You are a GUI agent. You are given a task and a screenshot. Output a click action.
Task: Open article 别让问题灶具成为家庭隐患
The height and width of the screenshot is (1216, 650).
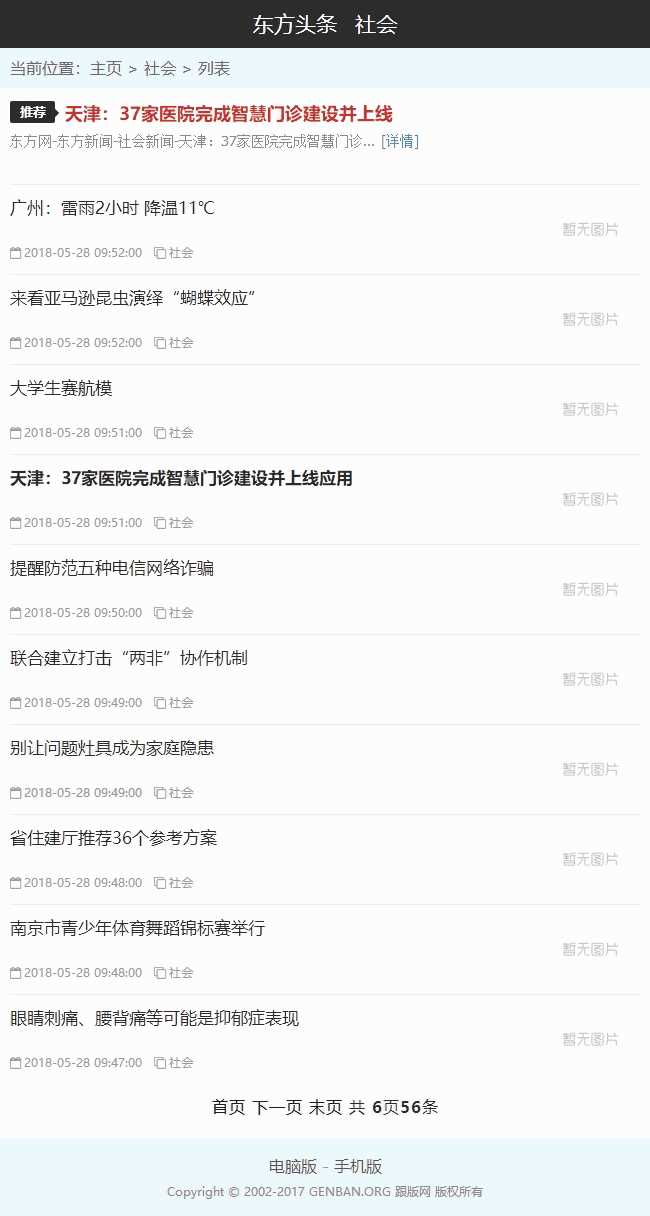[112, 748]
